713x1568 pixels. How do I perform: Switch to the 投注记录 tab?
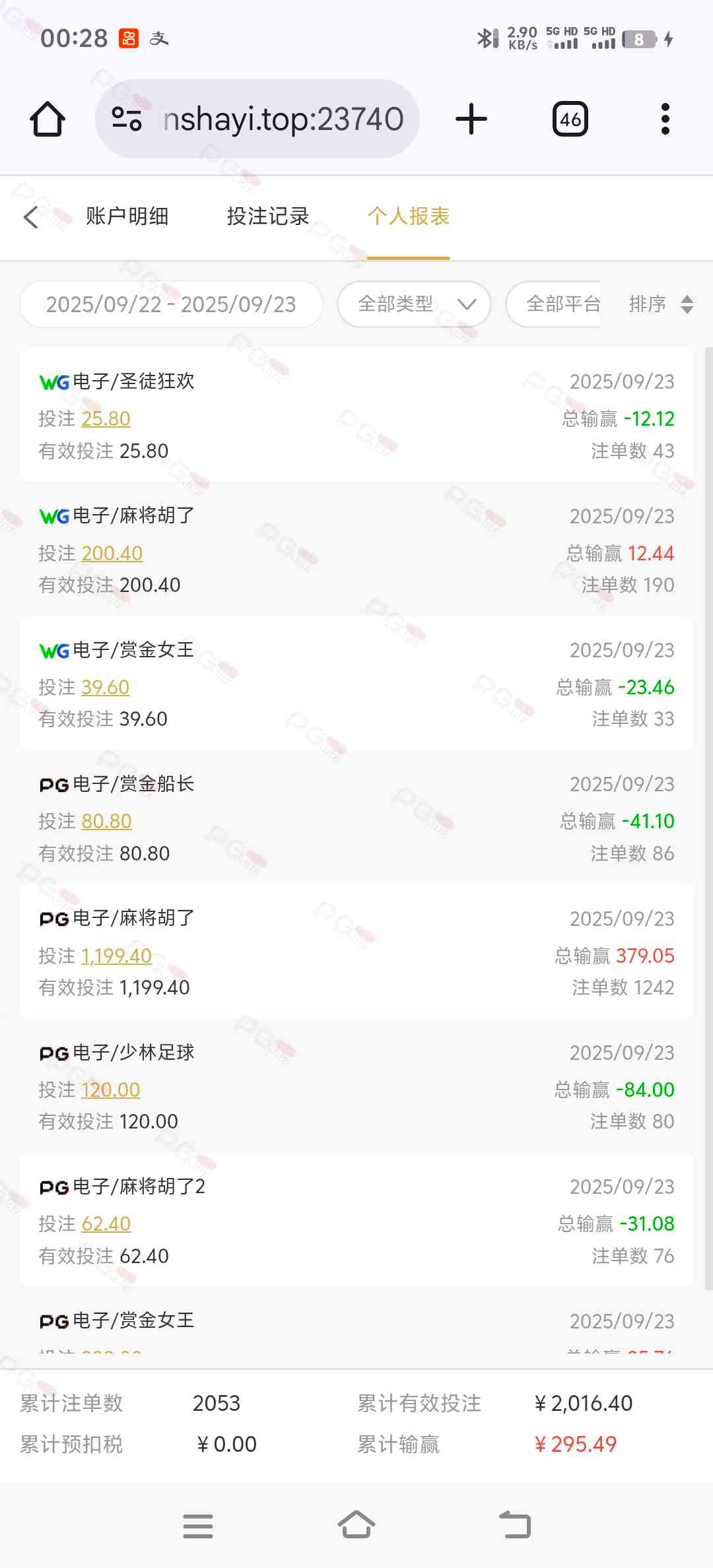click(268, 216)
